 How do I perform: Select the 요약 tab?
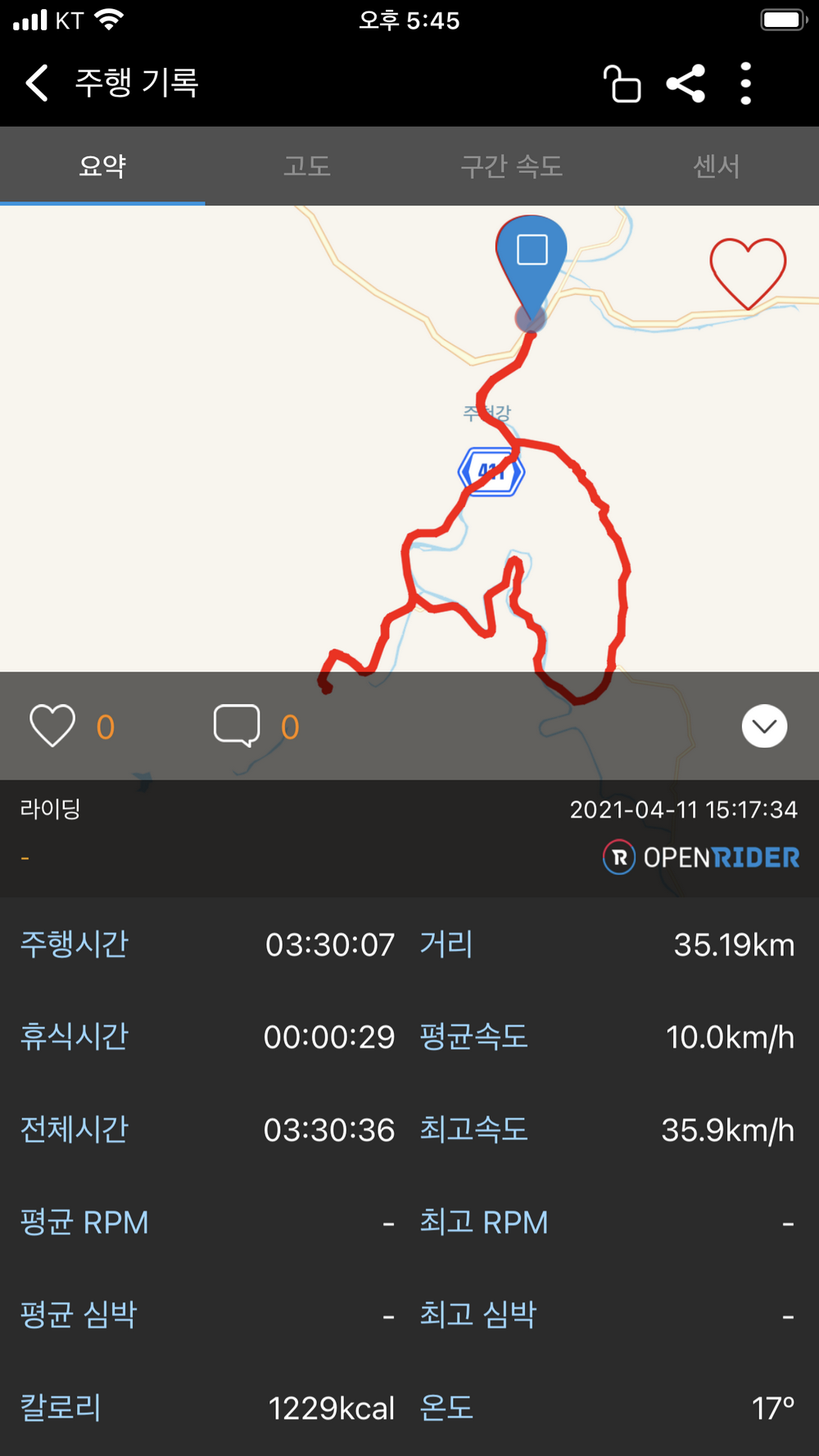coord(102,166)
